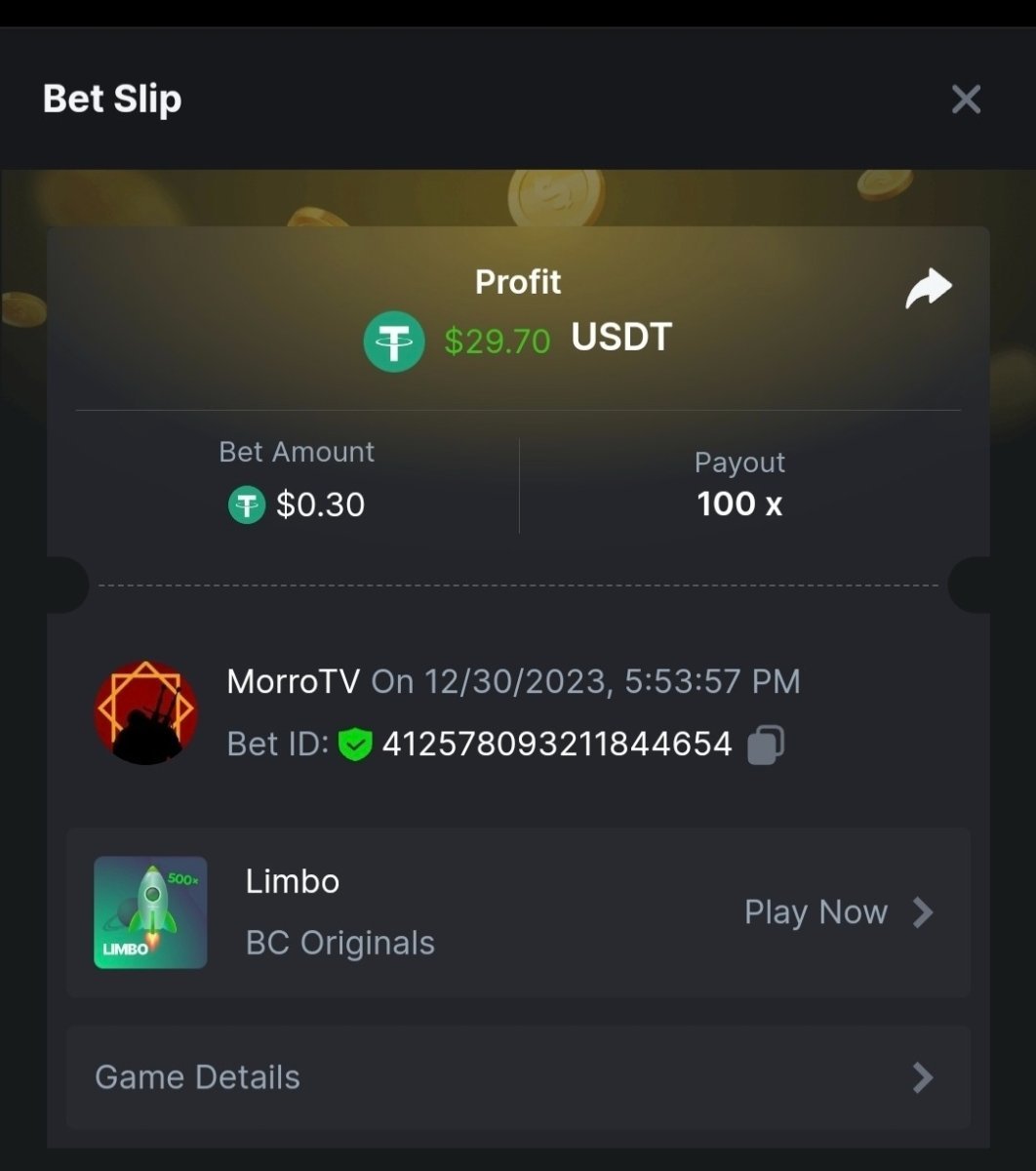Open MorroTV's profile avatar
The image size is (1036, 1171).
point(146,712)
